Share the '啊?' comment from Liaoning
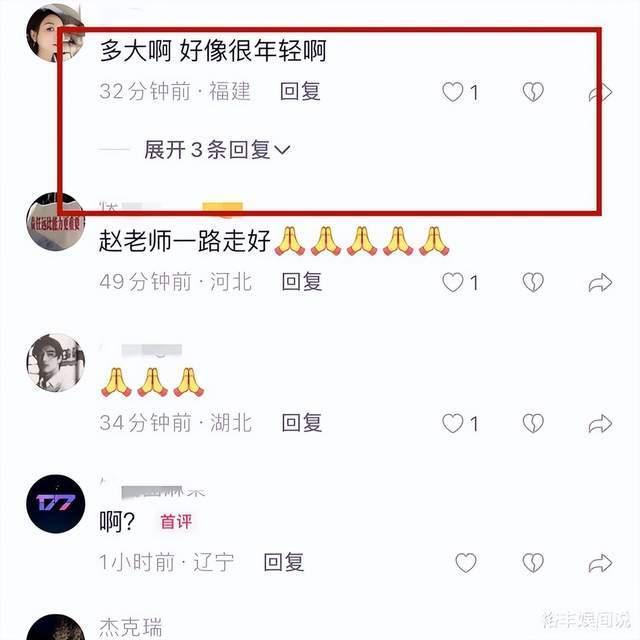This screenshot has height=640, width=640. [600, 563]
